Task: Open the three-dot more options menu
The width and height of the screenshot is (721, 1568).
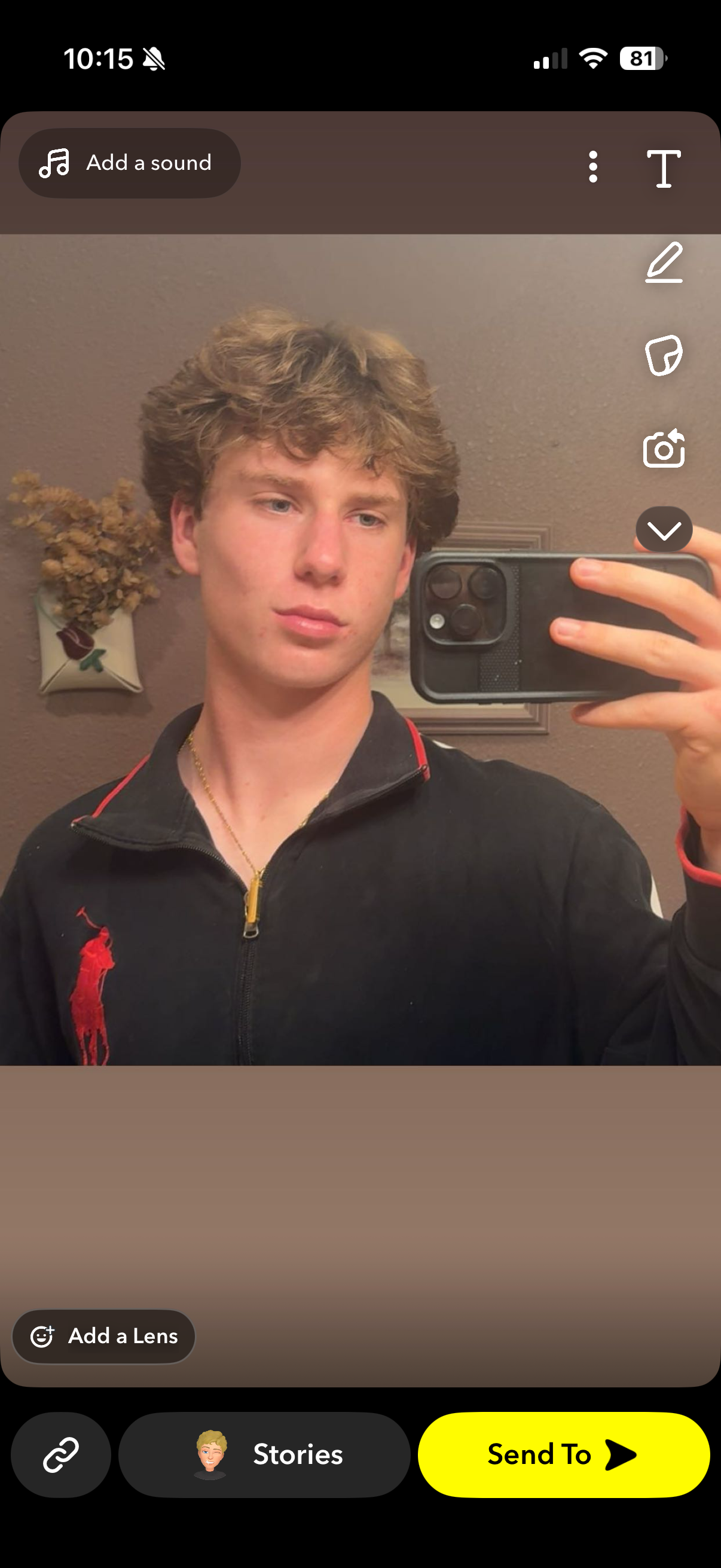Action: point(592,167)
